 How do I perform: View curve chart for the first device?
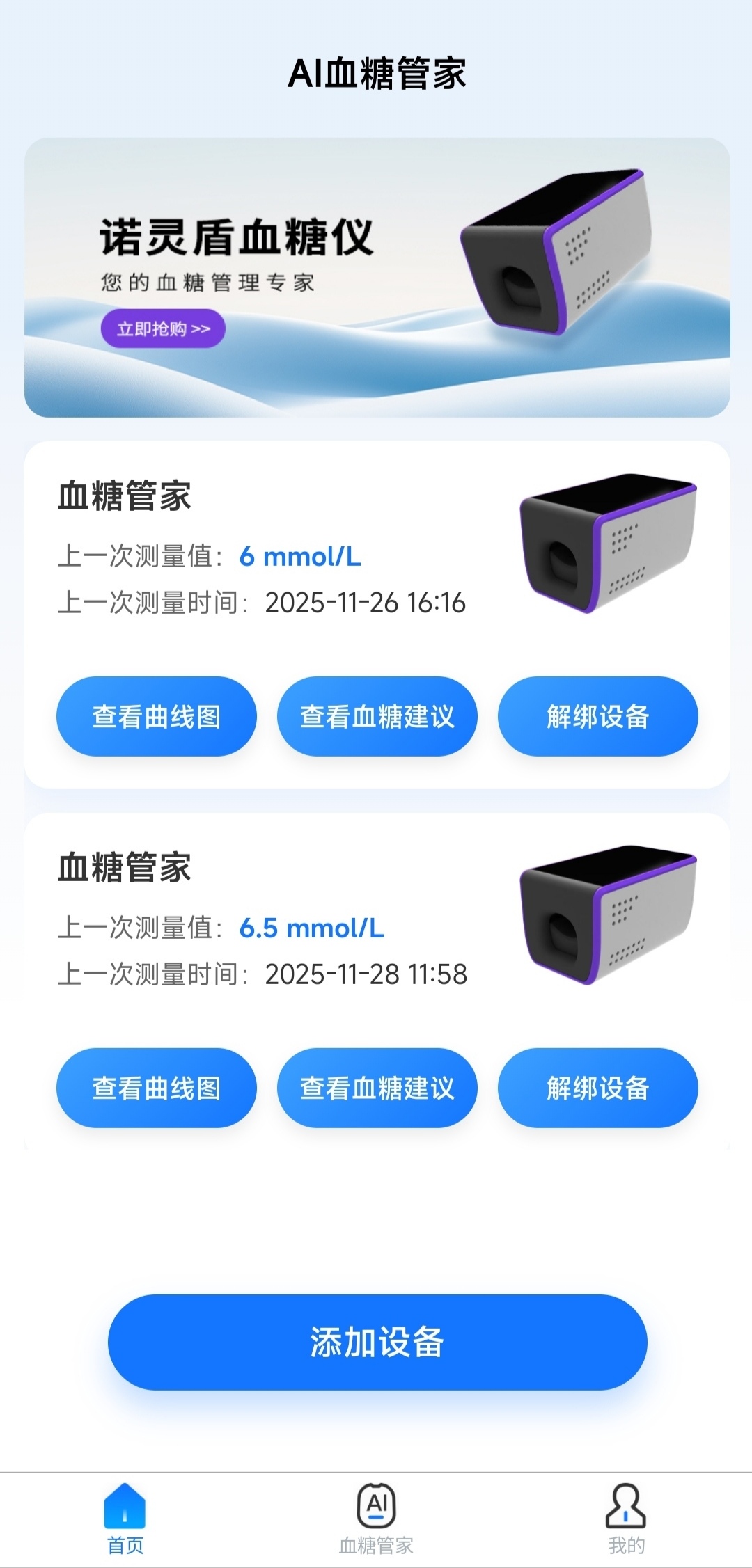[156, 716]
